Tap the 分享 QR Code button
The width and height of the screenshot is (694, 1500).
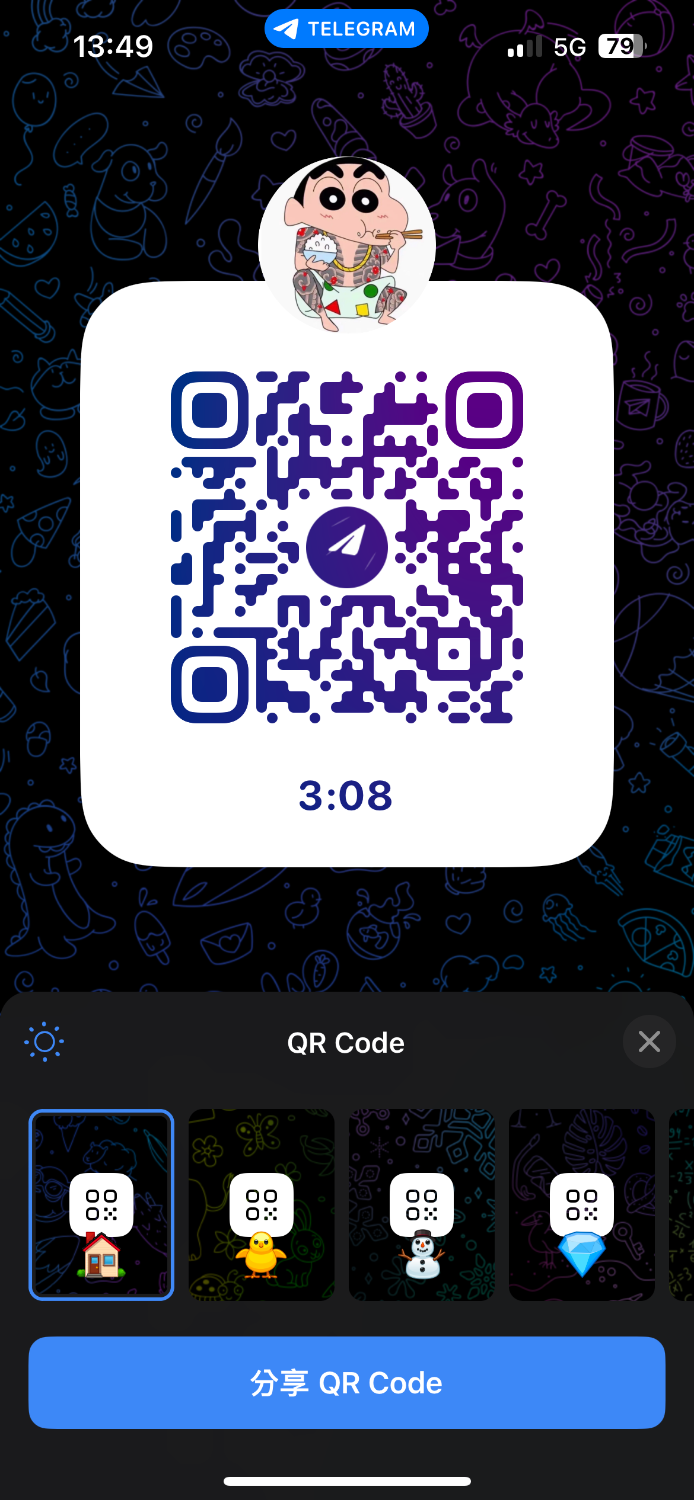(346, 1383)
